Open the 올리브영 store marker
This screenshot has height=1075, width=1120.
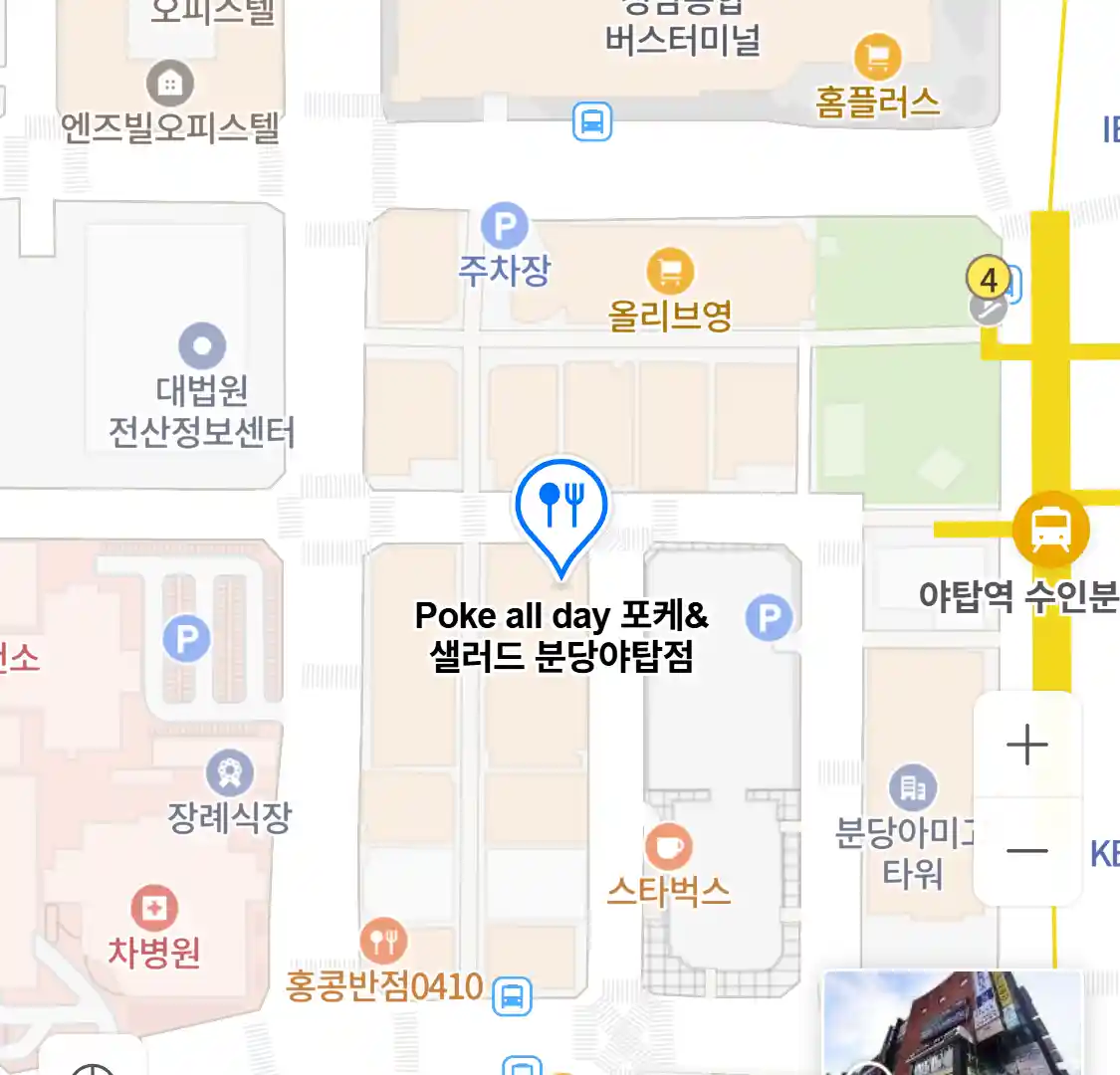[x=670, y=271]
